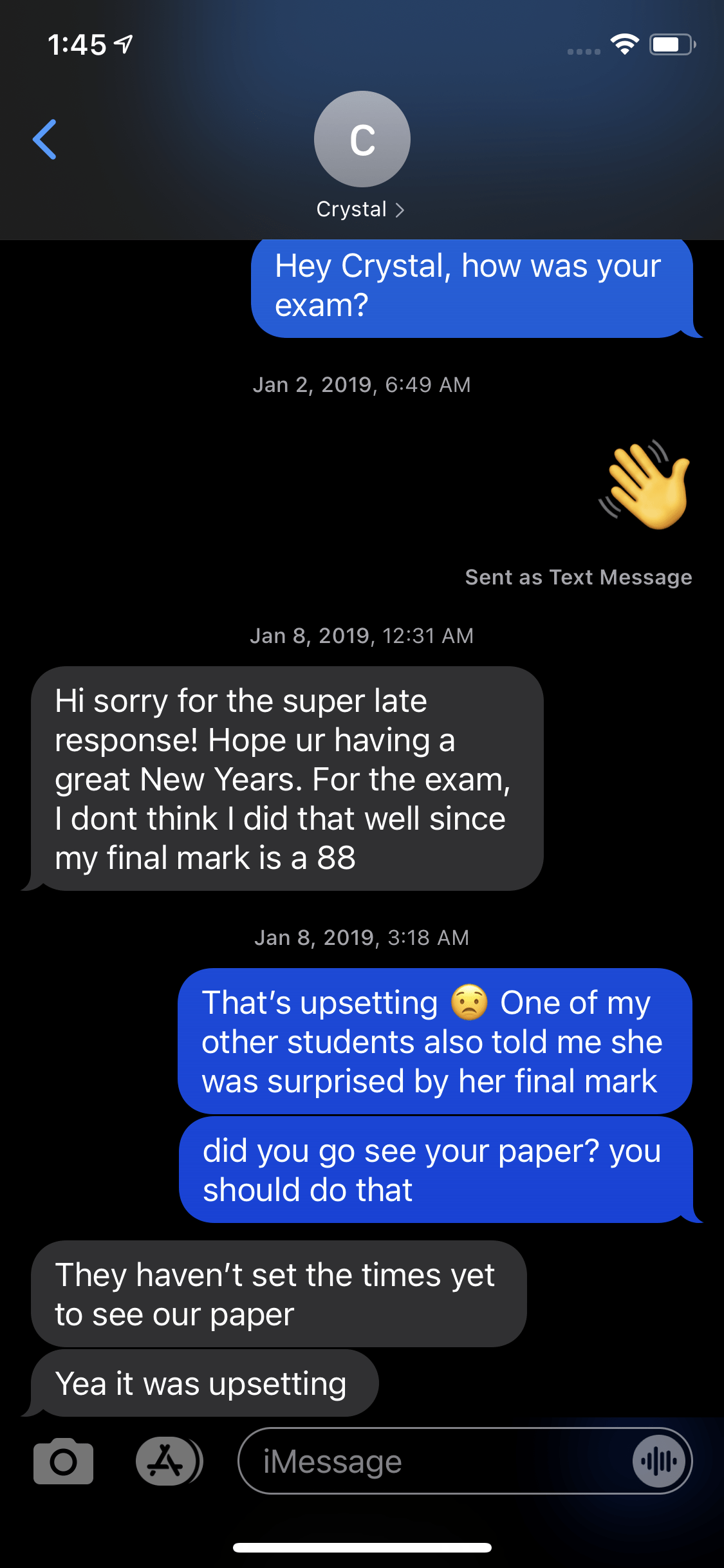Open the App Store apps drawer
724x1568 pixels.
169,1461
